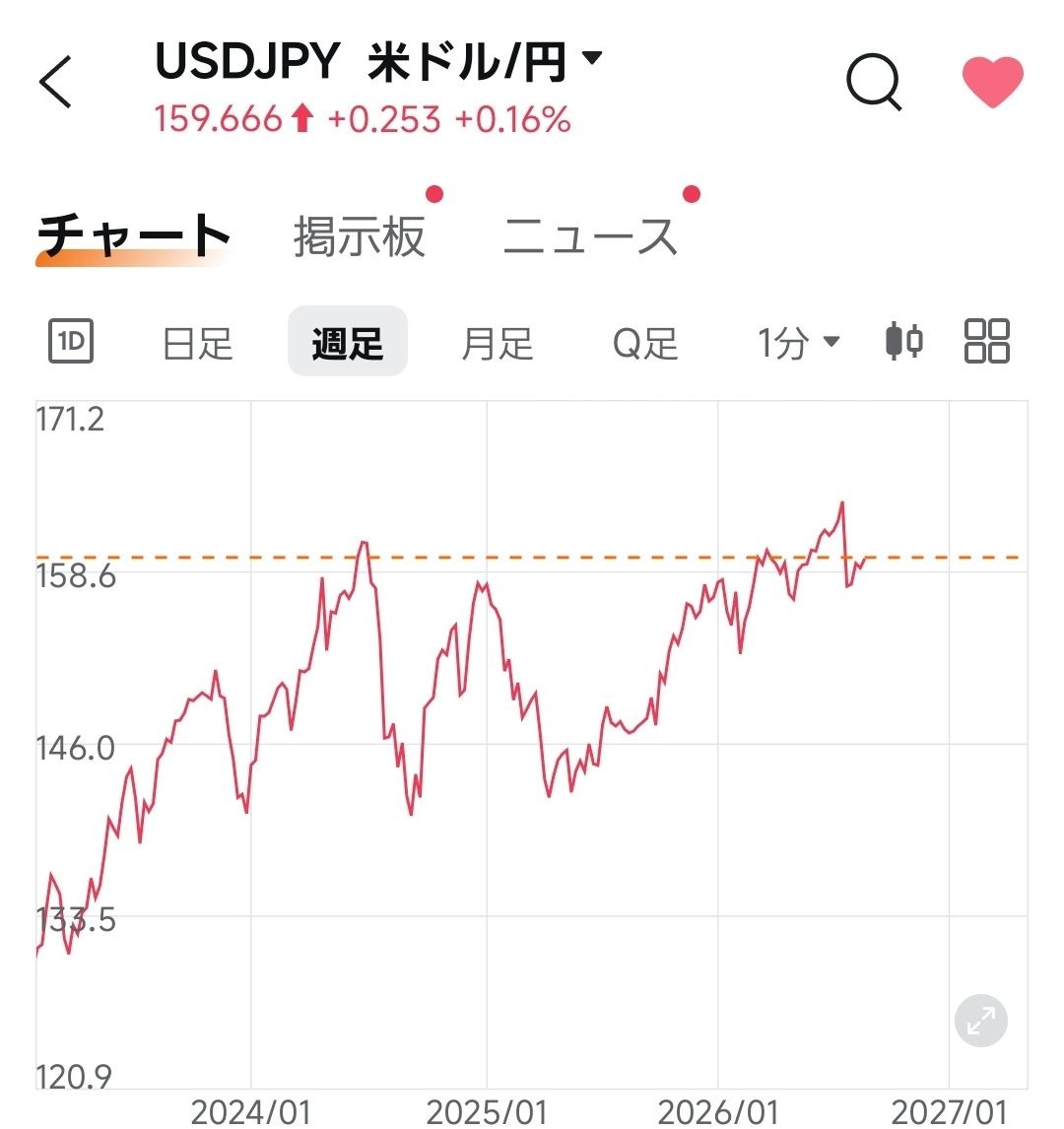Open the search magnifier icon
1064x1129 pixels.
point(874,82)
